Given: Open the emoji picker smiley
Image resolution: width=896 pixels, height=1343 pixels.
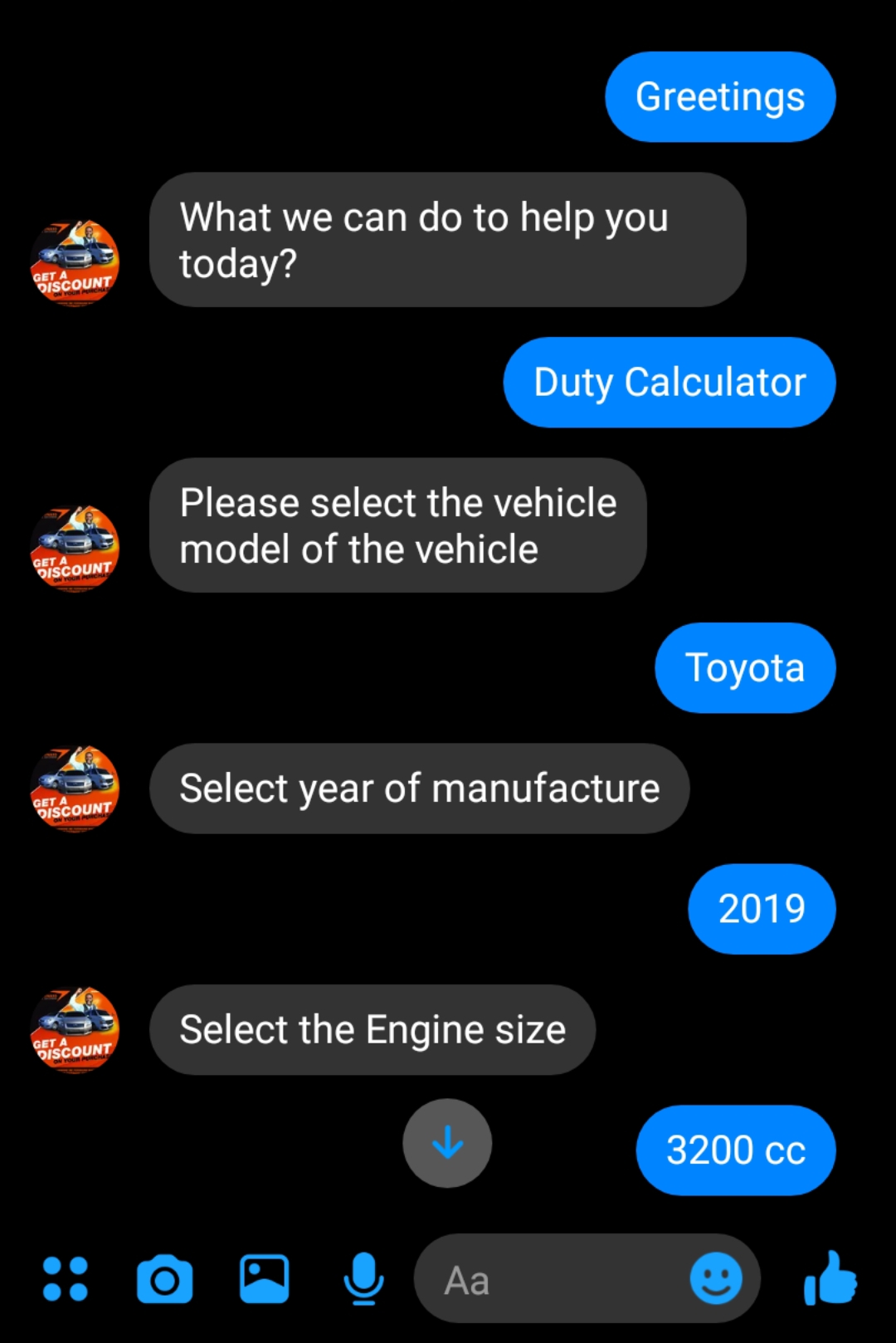Looking at the screenshot, I should pos(716,1279).
